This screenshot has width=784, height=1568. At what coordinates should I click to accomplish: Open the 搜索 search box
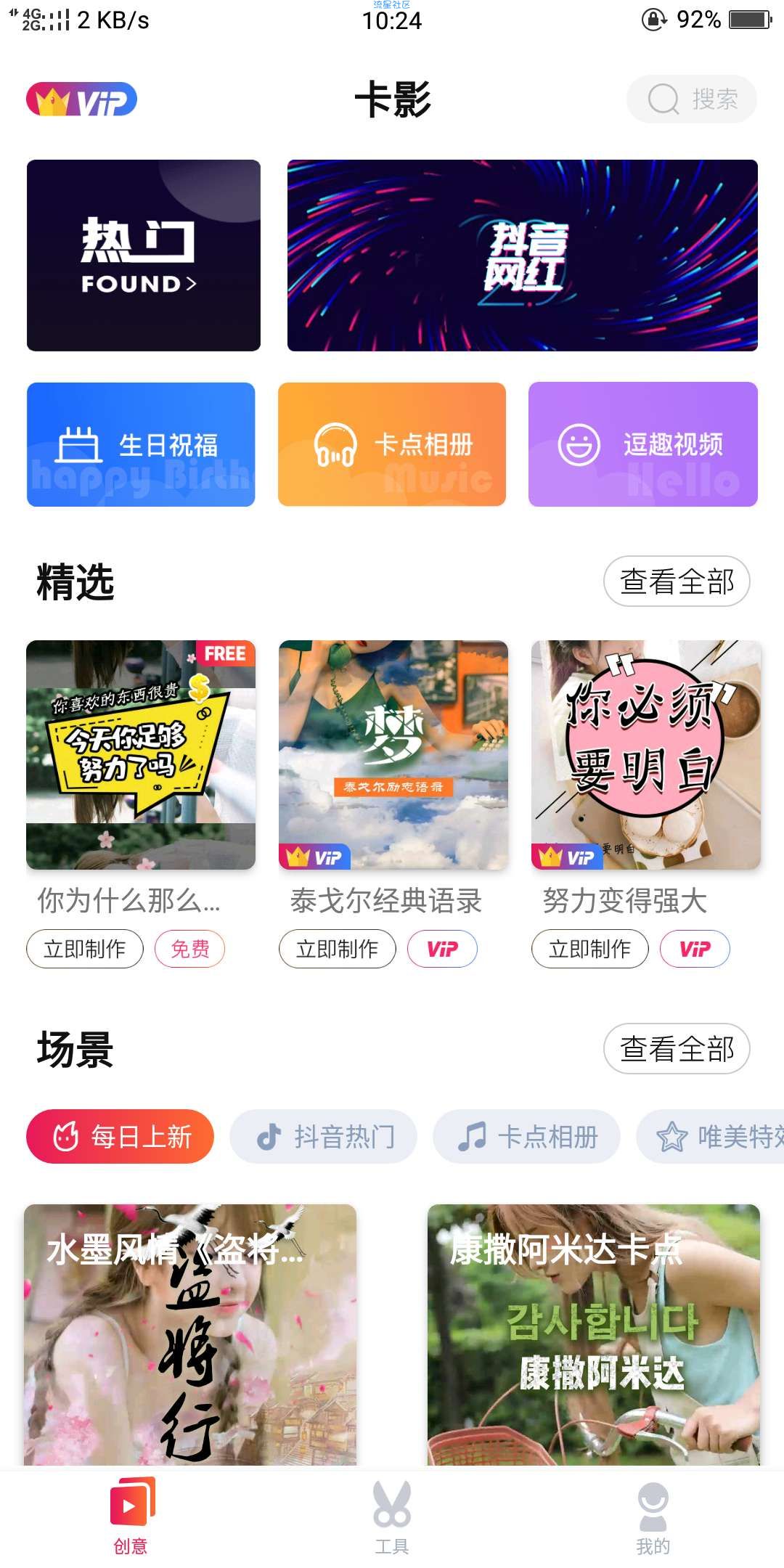point(691,99)
